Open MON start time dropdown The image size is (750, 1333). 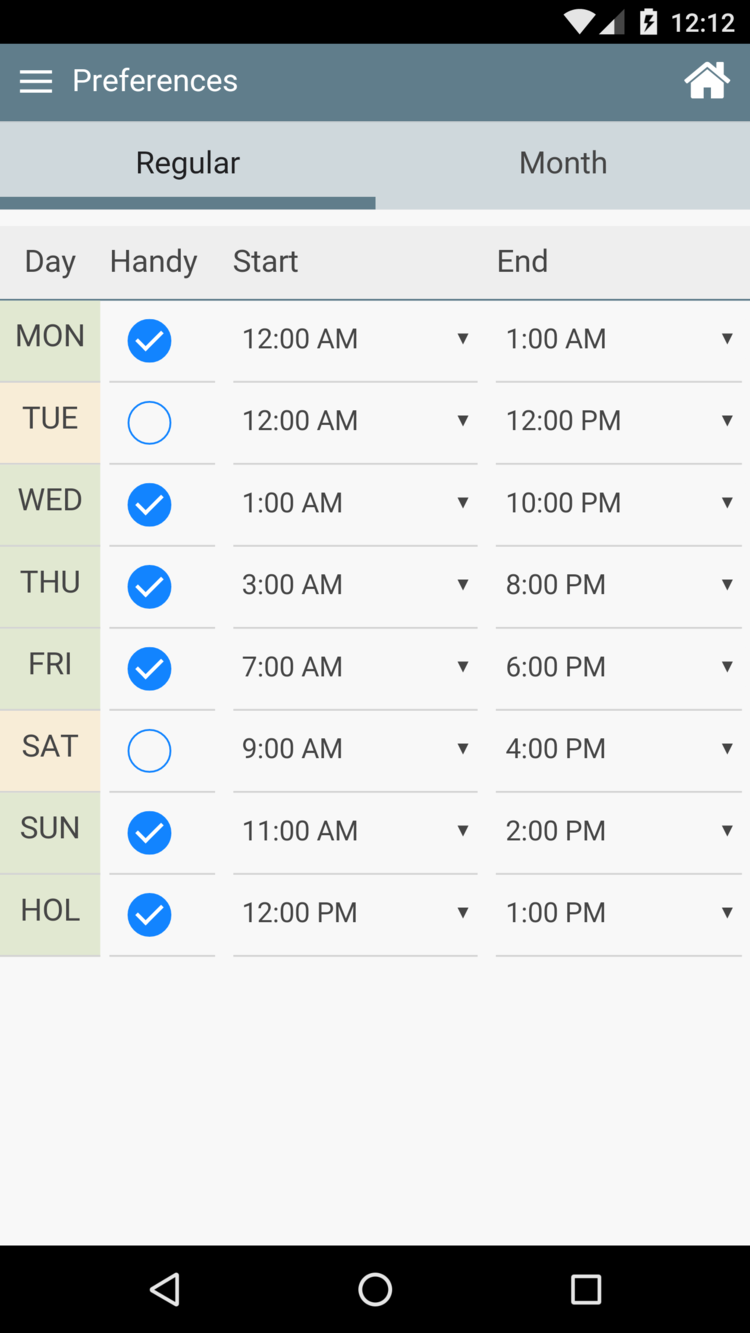pyautogui.click(x=355, y=340)
